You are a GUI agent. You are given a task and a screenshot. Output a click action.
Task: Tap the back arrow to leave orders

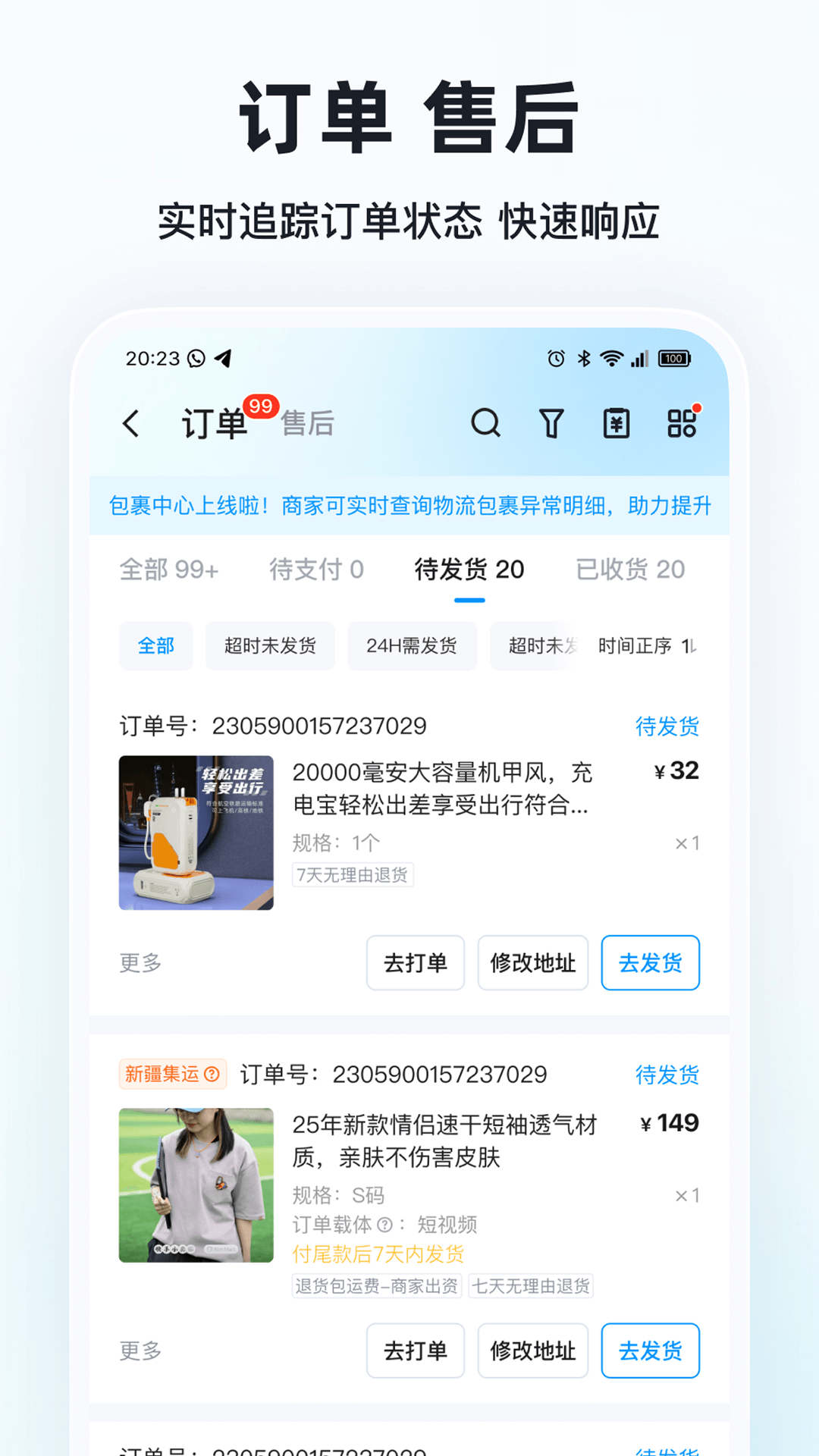(x=131, y=423)
